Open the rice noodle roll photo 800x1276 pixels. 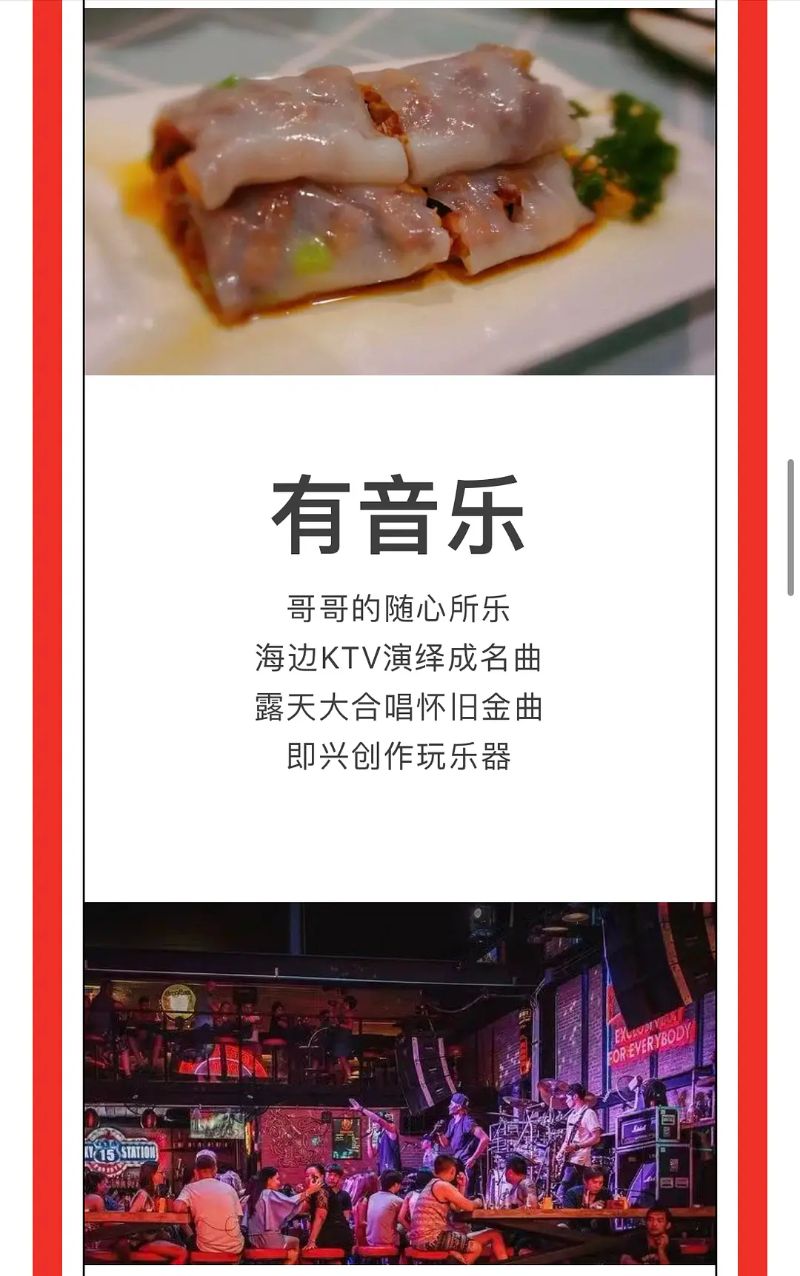399,192
